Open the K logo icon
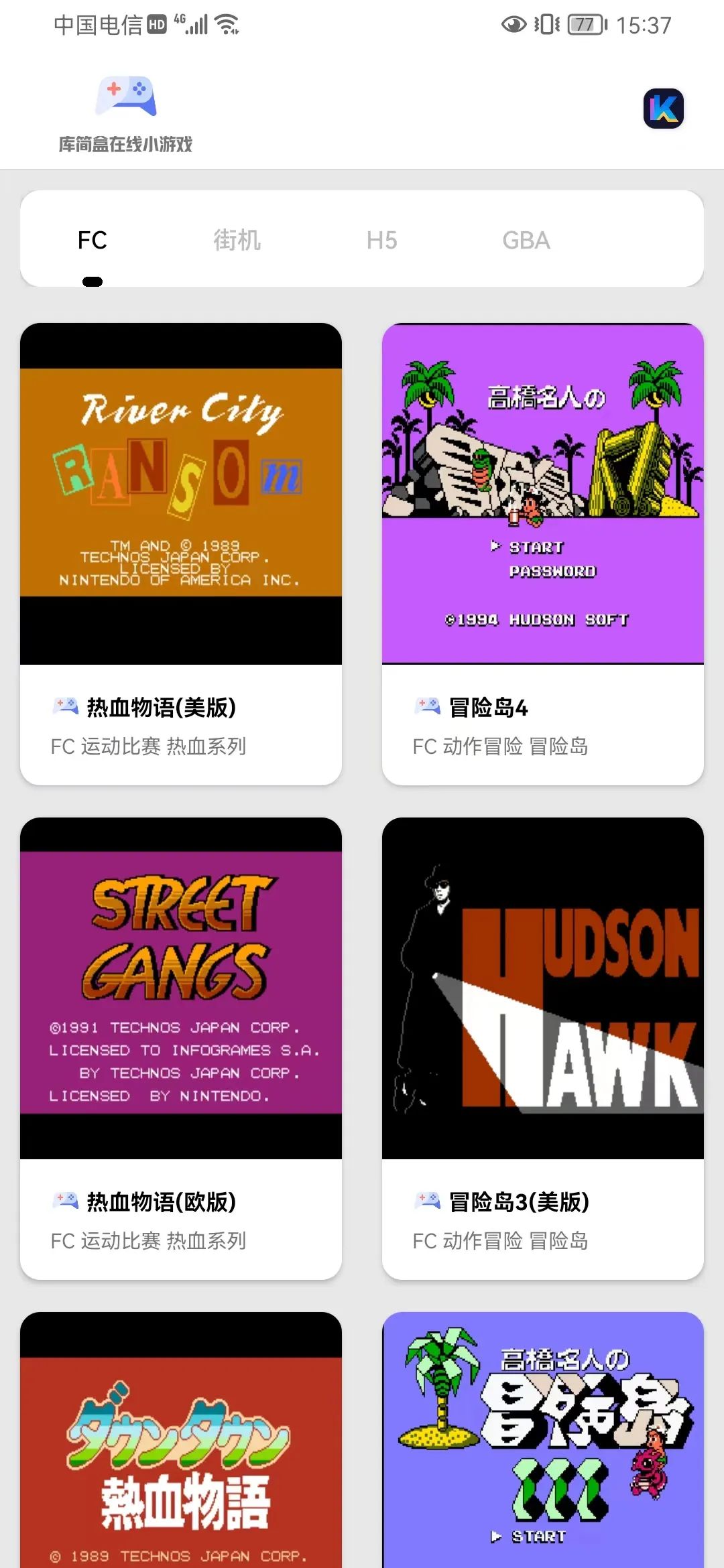724x1568 pixels. [663, 109]
